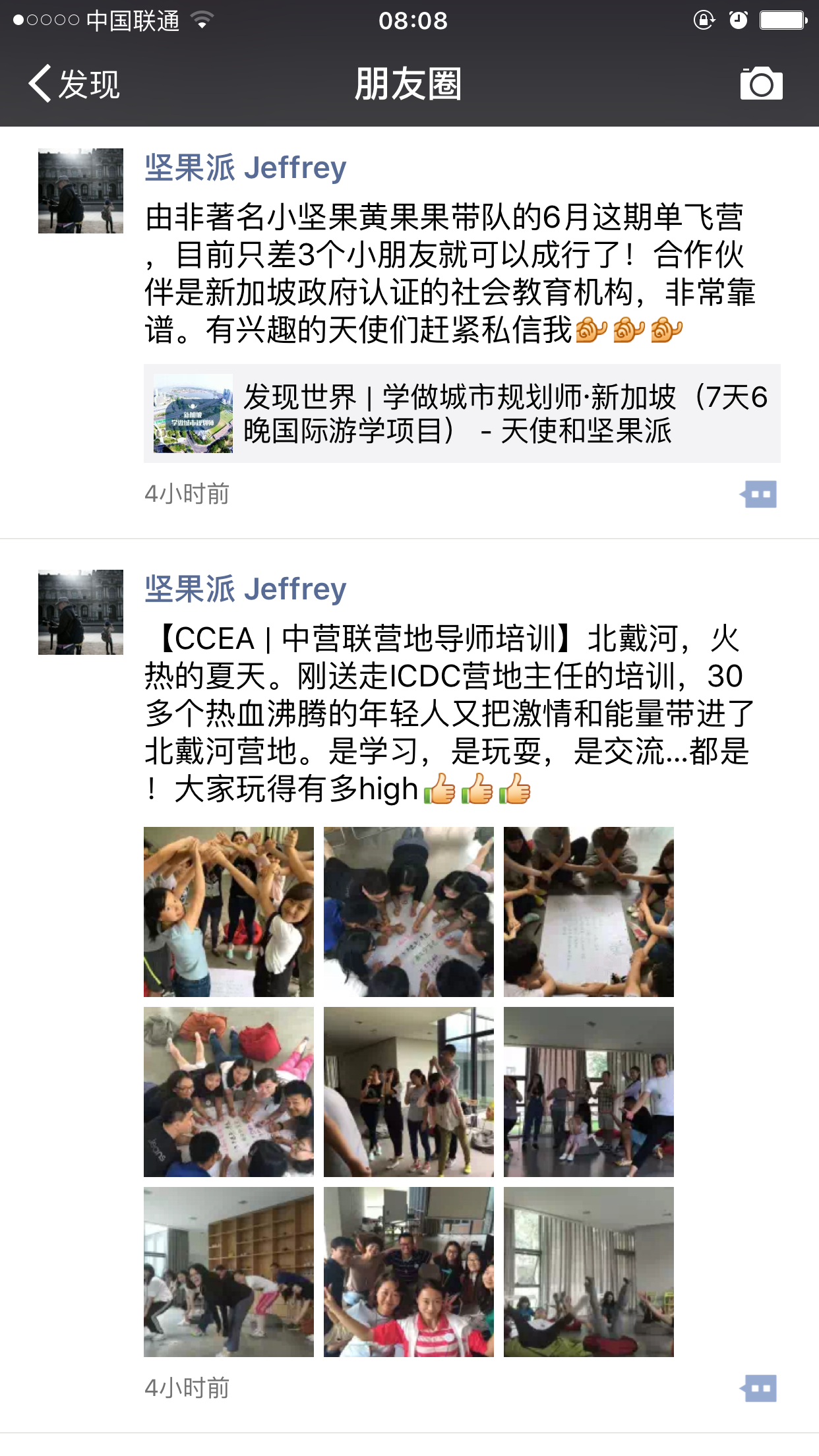Open Jeffrey's profile name on the CCEA post
819x1456 pixels.
245,589
